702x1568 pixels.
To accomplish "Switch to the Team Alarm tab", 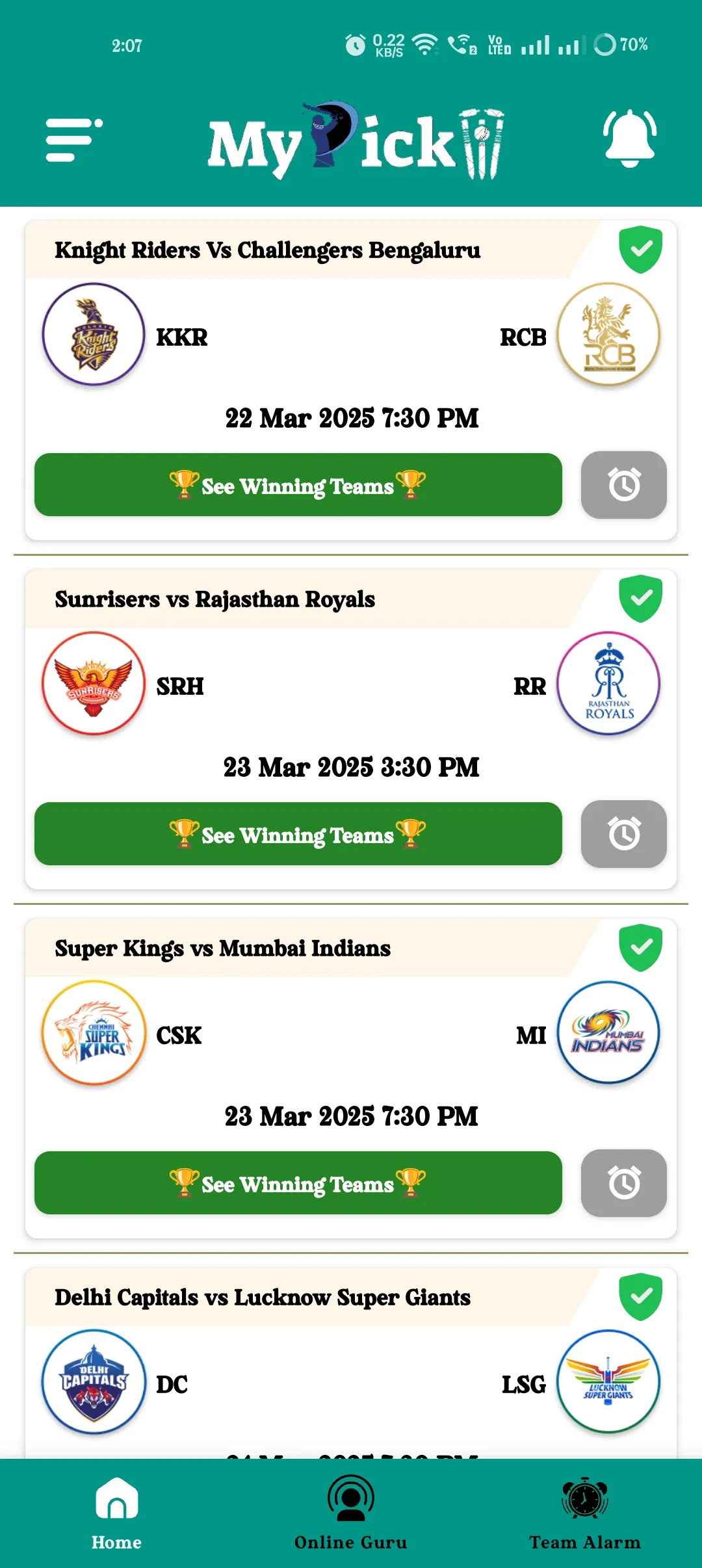I will [x=584, y=1513].
